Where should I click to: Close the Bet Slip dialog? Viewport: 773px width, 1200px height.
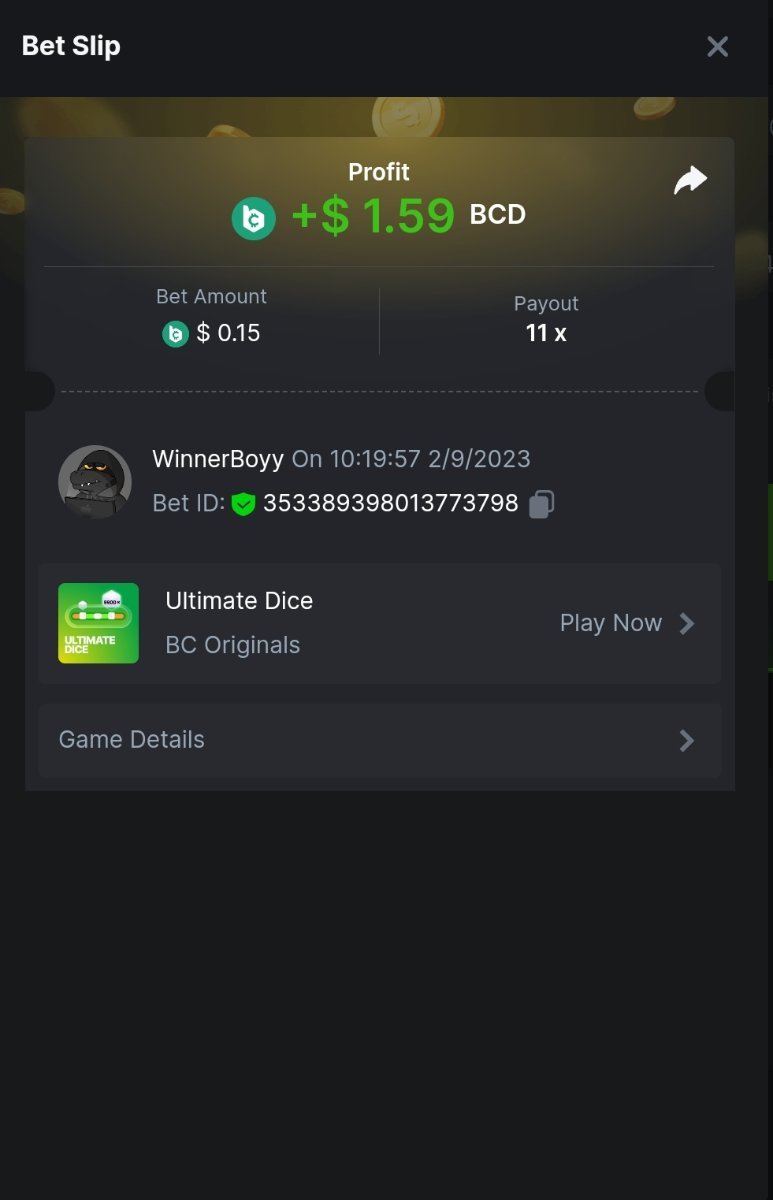[x=717, y=47]
